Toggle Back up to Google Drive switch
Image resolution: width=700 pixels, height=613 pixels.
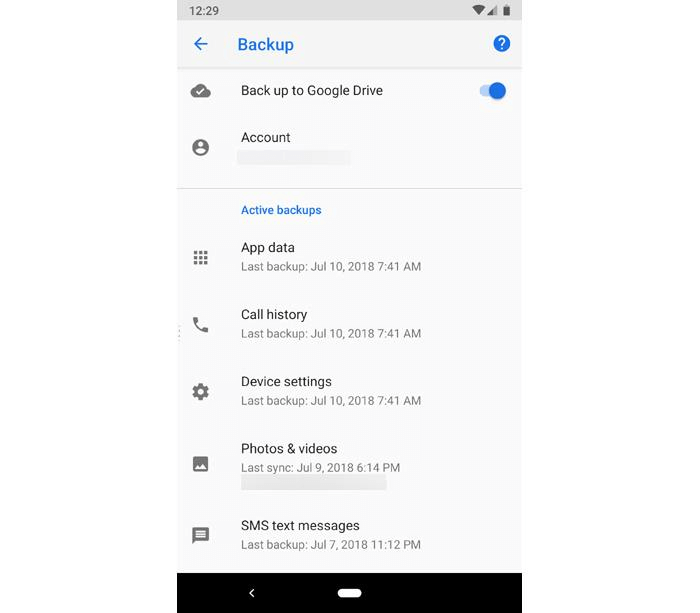click(493, 91)
